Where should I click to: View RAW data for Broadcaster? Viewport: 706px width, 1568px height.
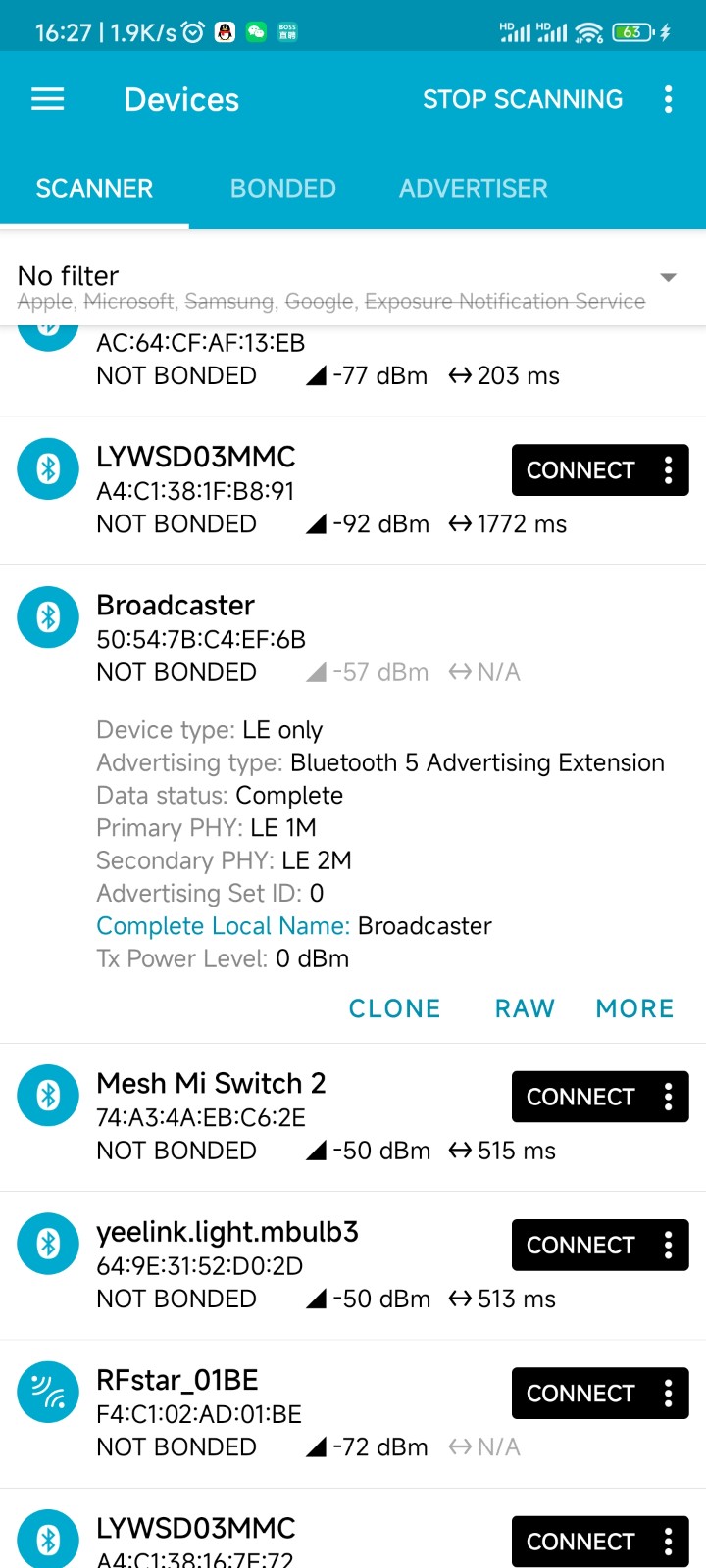pos(525,1008)
